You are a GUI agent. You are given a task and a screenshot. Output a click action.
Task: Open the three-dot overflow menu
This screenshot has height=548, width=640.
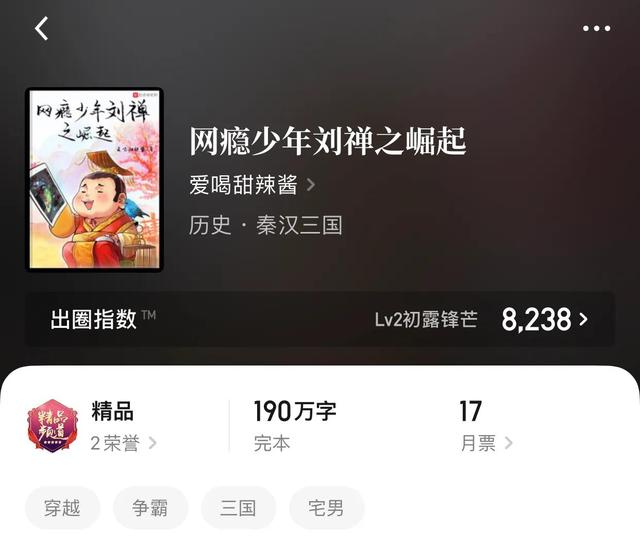(596, 29)
